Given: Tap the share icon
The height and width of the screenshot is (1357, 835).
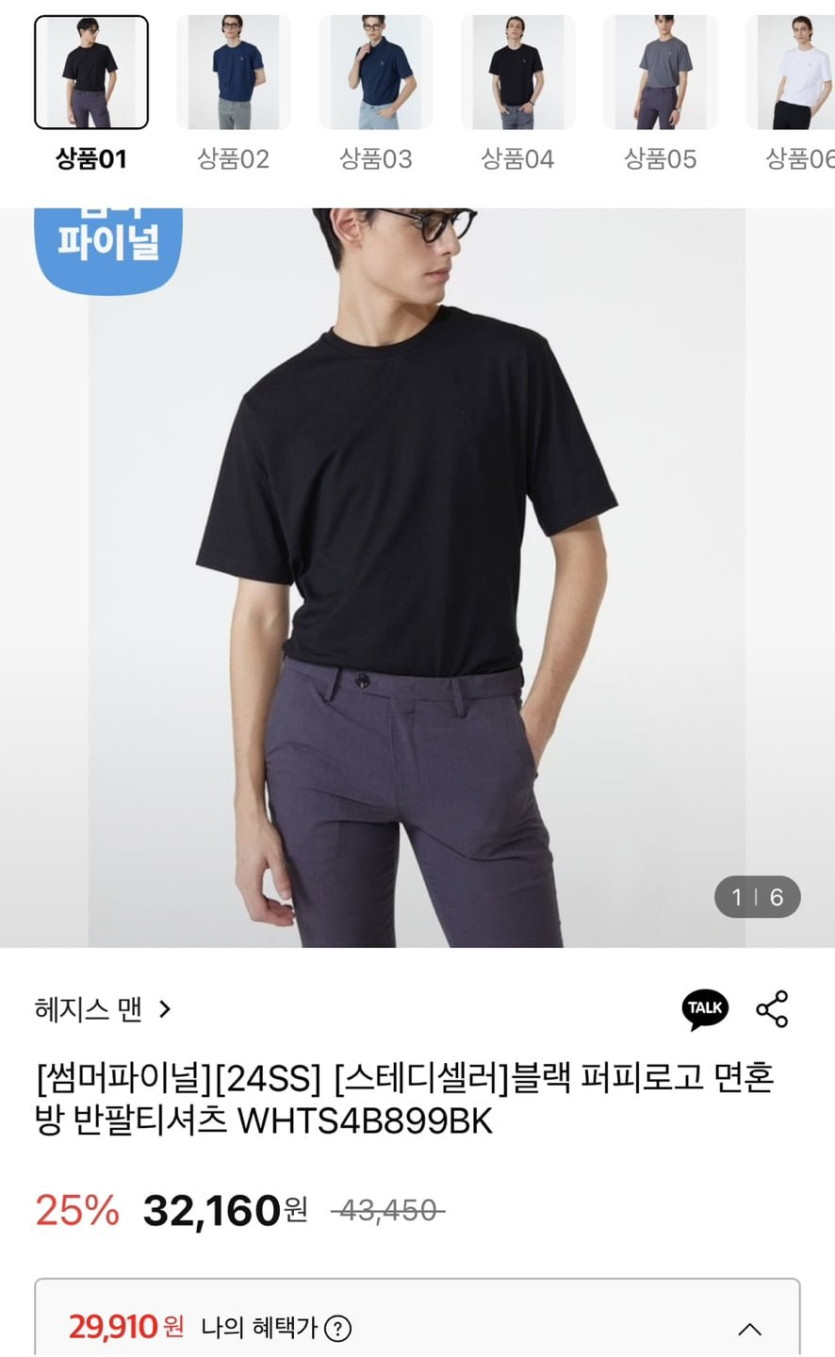Looking at the screenshot, I should [x=772, y=1009].
